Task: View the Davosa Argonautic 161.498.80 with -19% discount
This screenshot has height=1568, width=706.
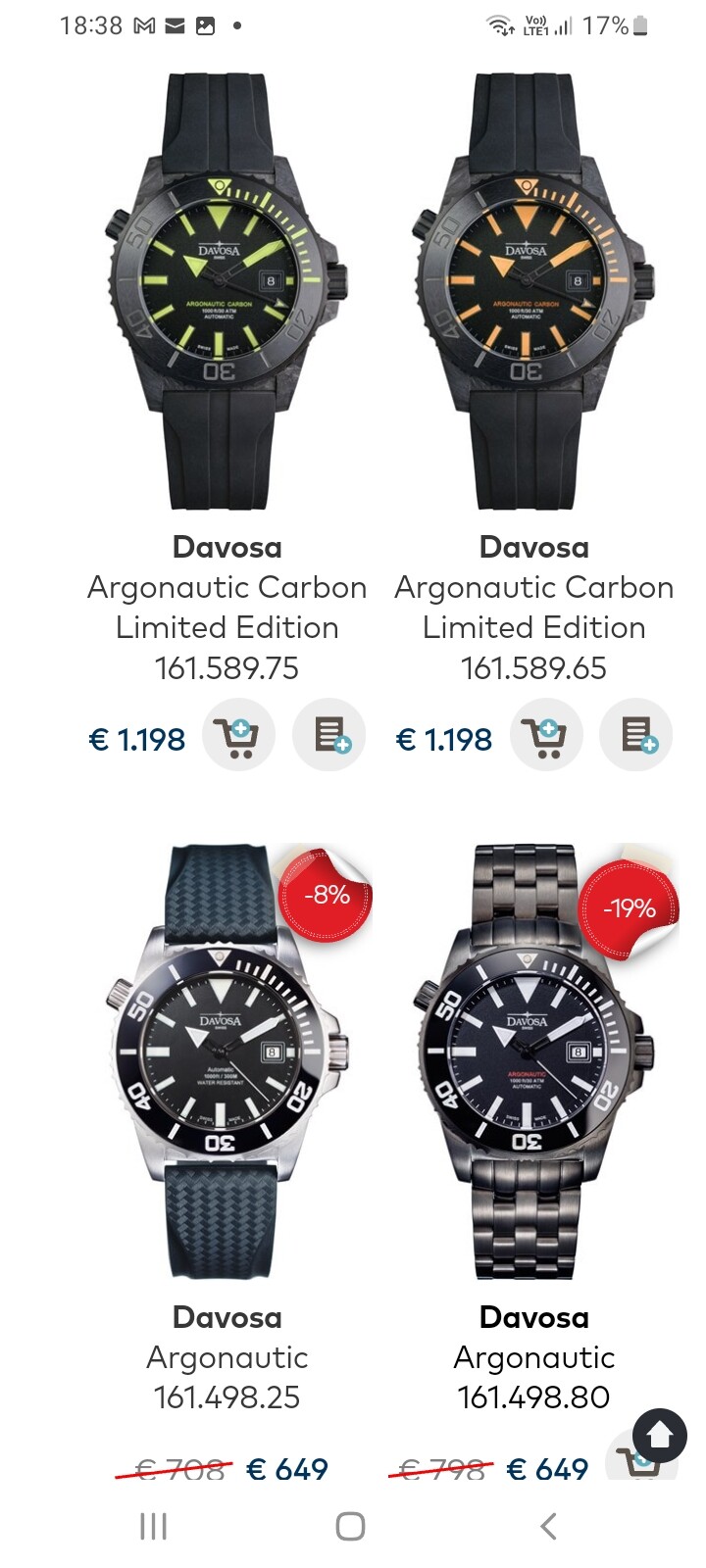Action: click(x=533, y=1061)
